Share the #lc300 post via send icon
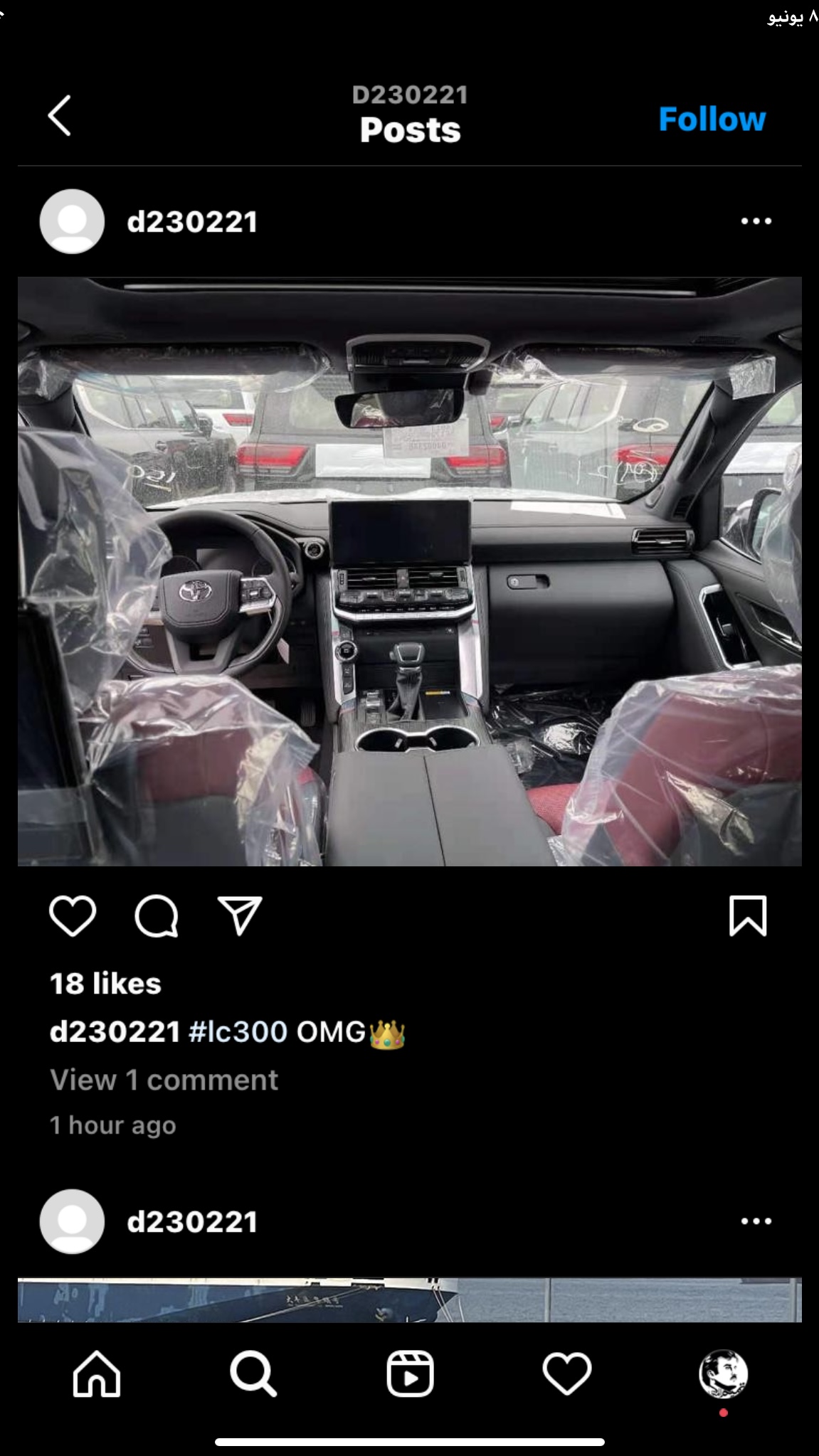This screenshot has width=819, height=1456. point(240,915)
